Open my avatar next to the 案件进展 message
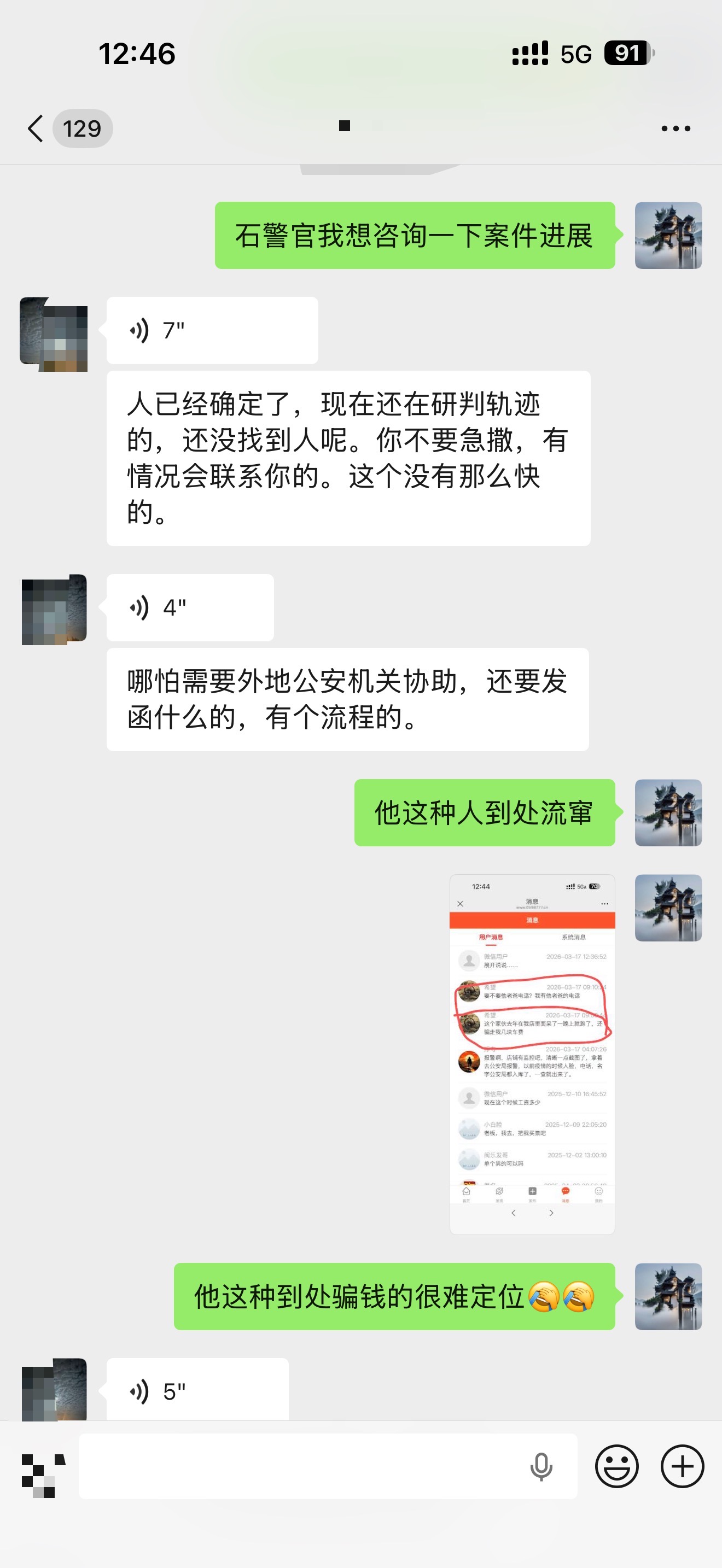The width and height of the screenshot is (722, 1568). [x=668, y=236]
